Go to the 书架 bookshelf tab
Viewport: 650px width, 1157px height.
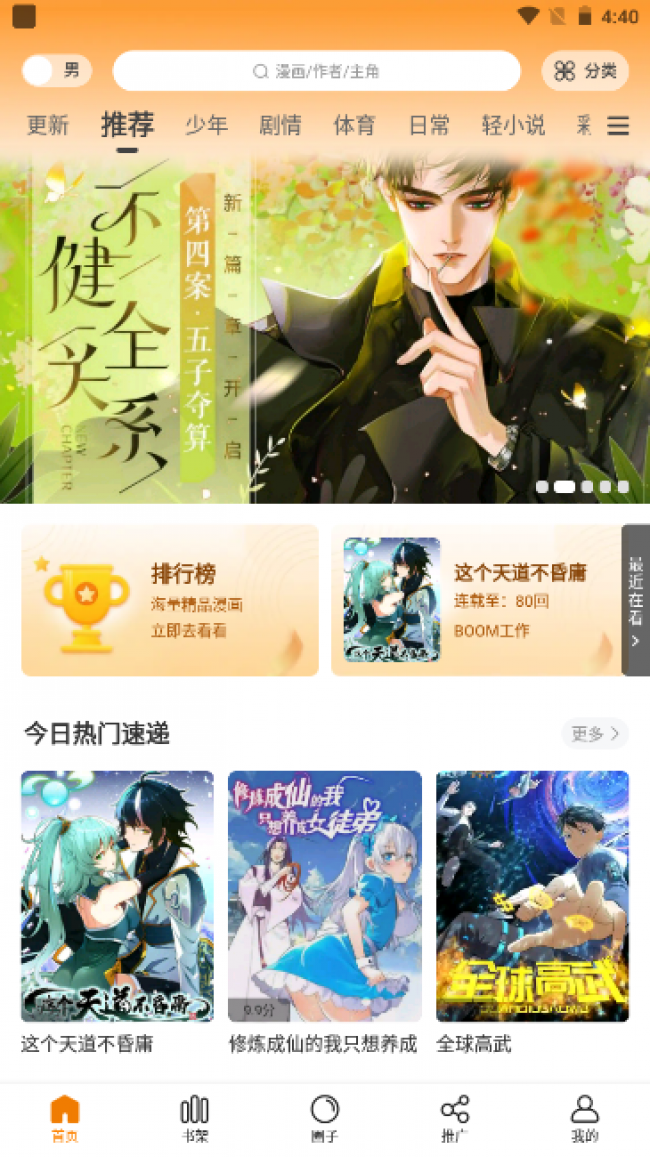coord(194,1118)
